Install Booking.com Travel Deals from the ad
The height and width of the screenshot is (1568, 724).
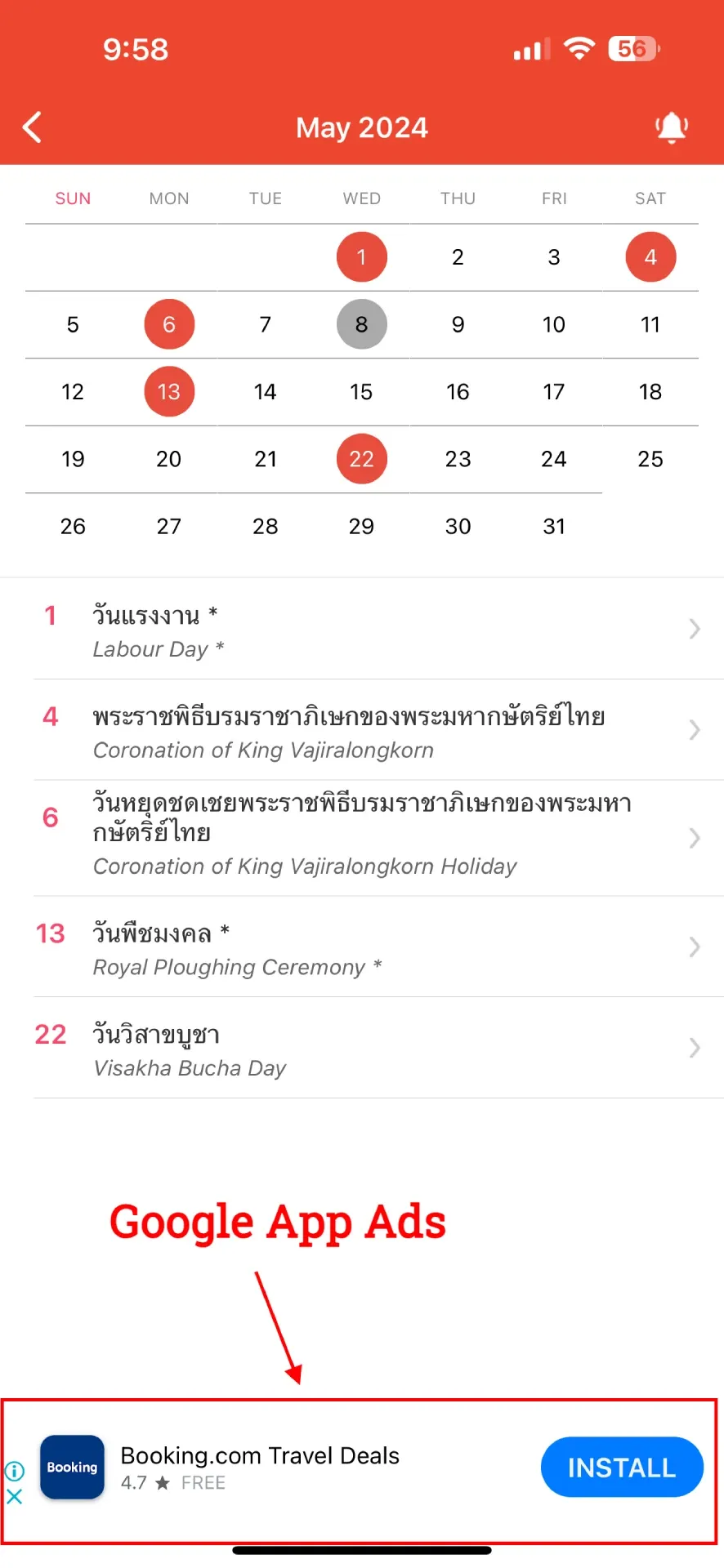[622, 1468]
